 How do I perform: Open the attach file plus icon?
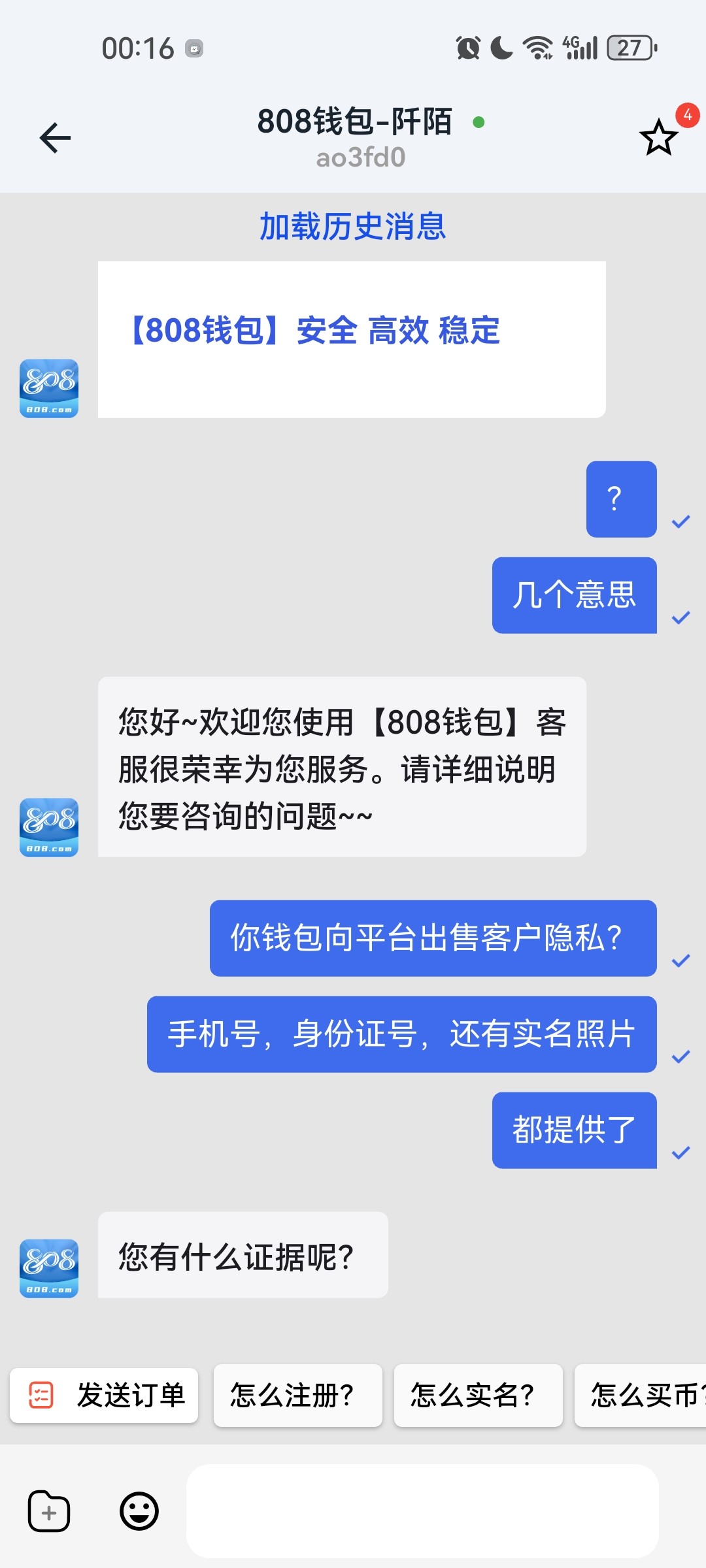(x=49, y=1511)
